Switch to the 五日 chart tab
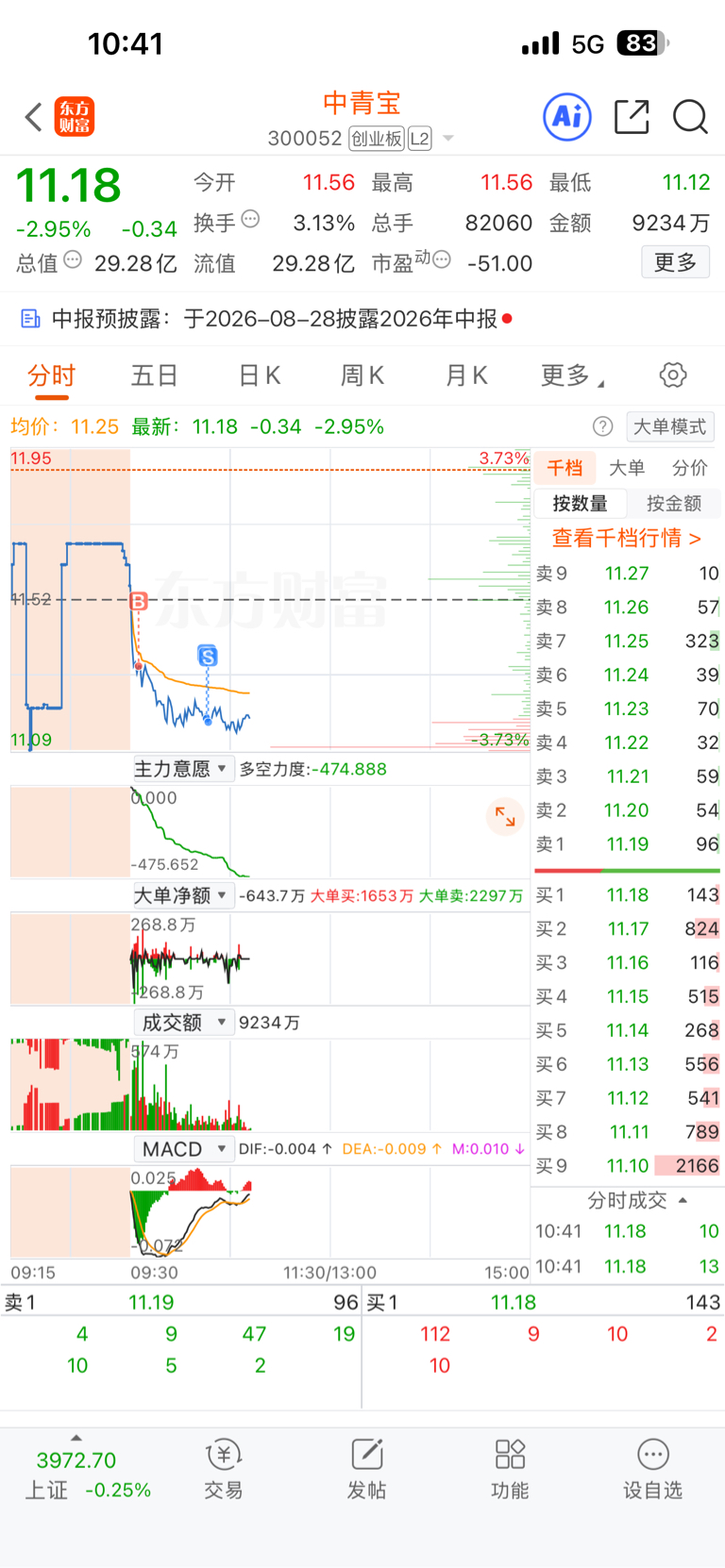The width and height of the screenshot is (725, 1568). (x=154, y=375)
